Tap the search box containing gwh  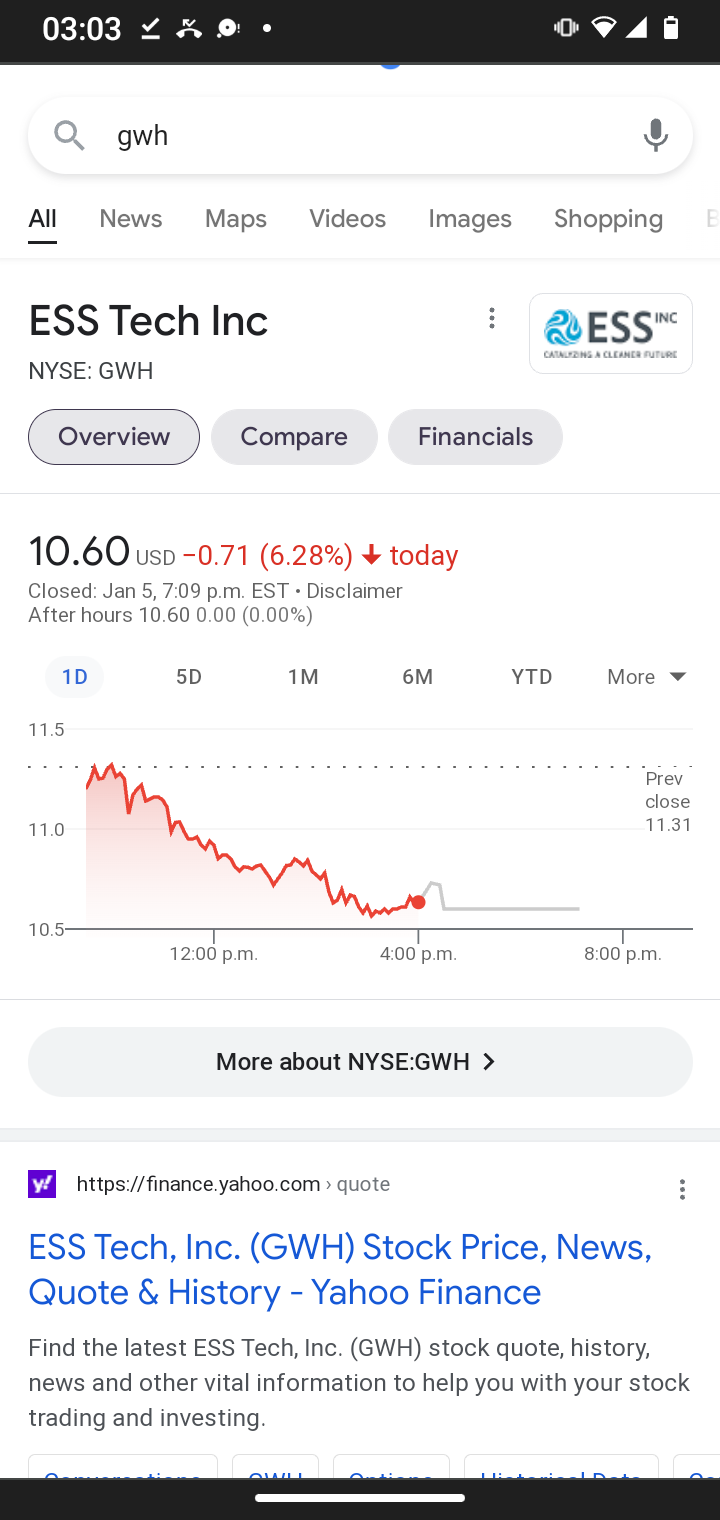point(360,135)
